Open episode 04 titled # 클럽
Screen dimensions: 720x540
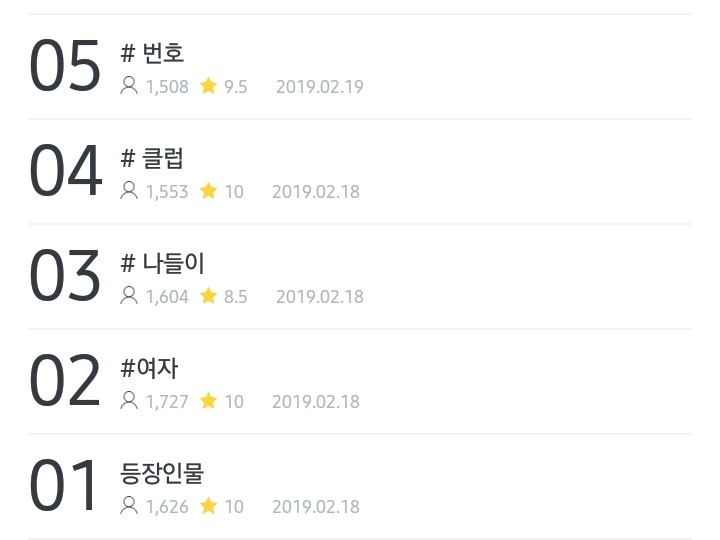[x=152, y=159]
